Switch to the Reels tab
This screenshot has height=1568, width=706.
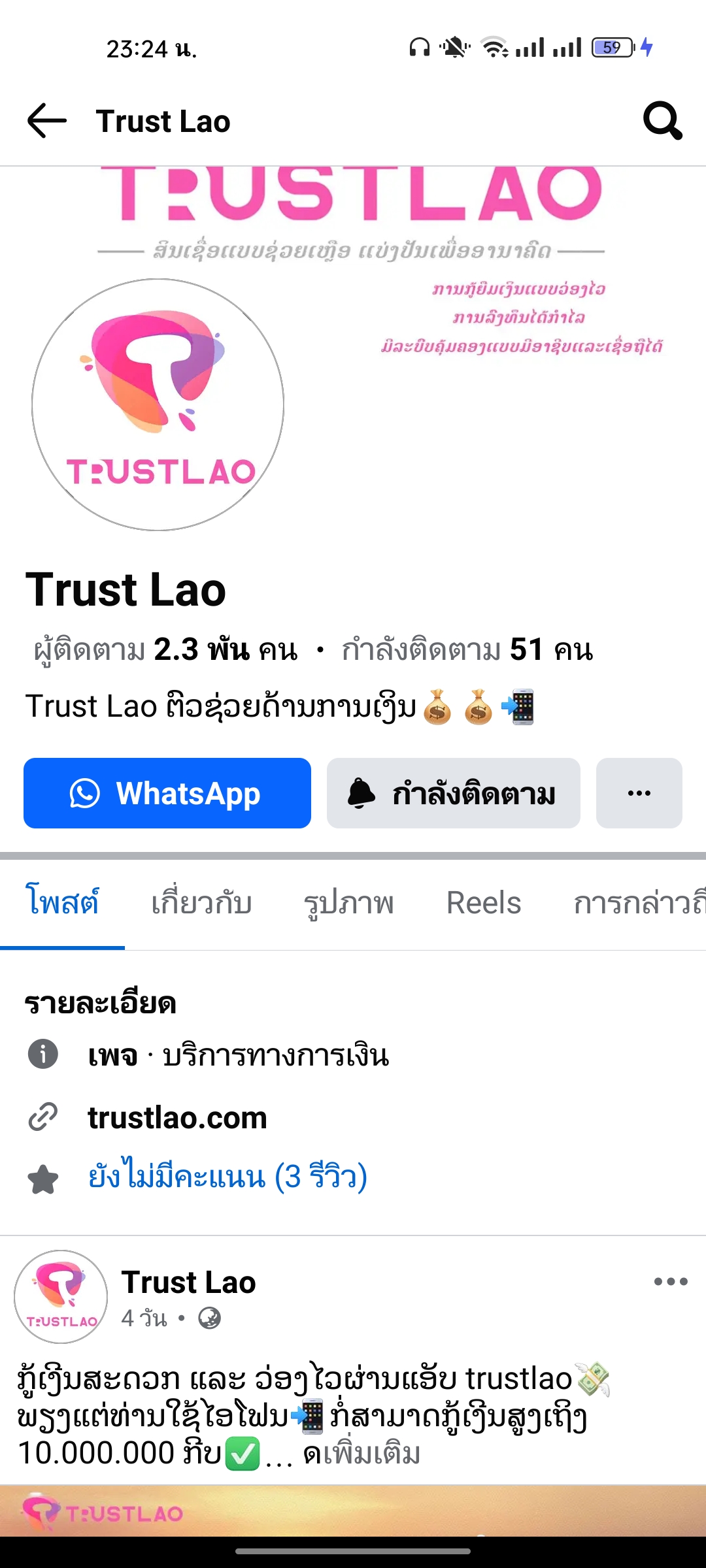(484, 903)
